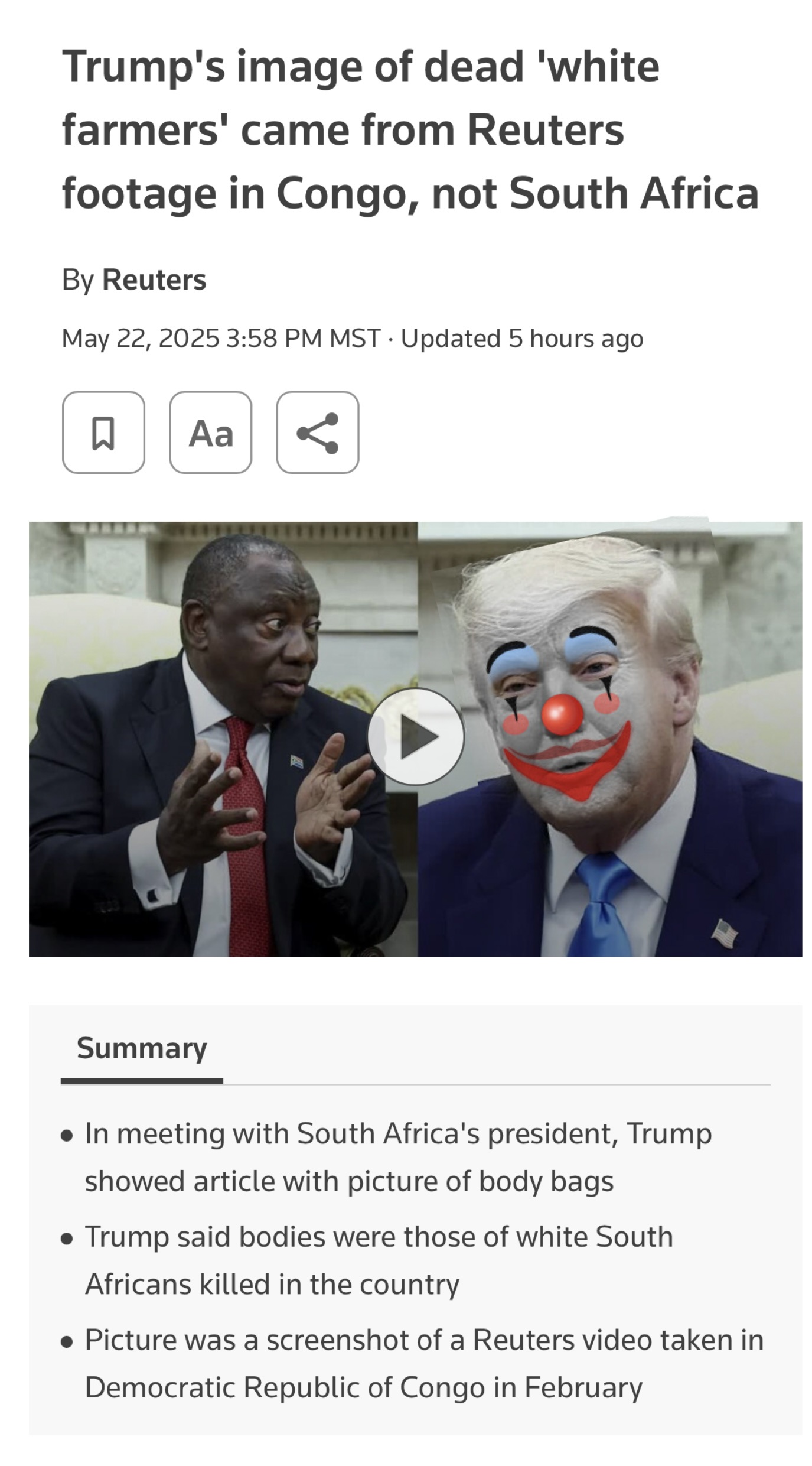
Task: Bookmark this Reuters article
Action: (x=103, y=433)
